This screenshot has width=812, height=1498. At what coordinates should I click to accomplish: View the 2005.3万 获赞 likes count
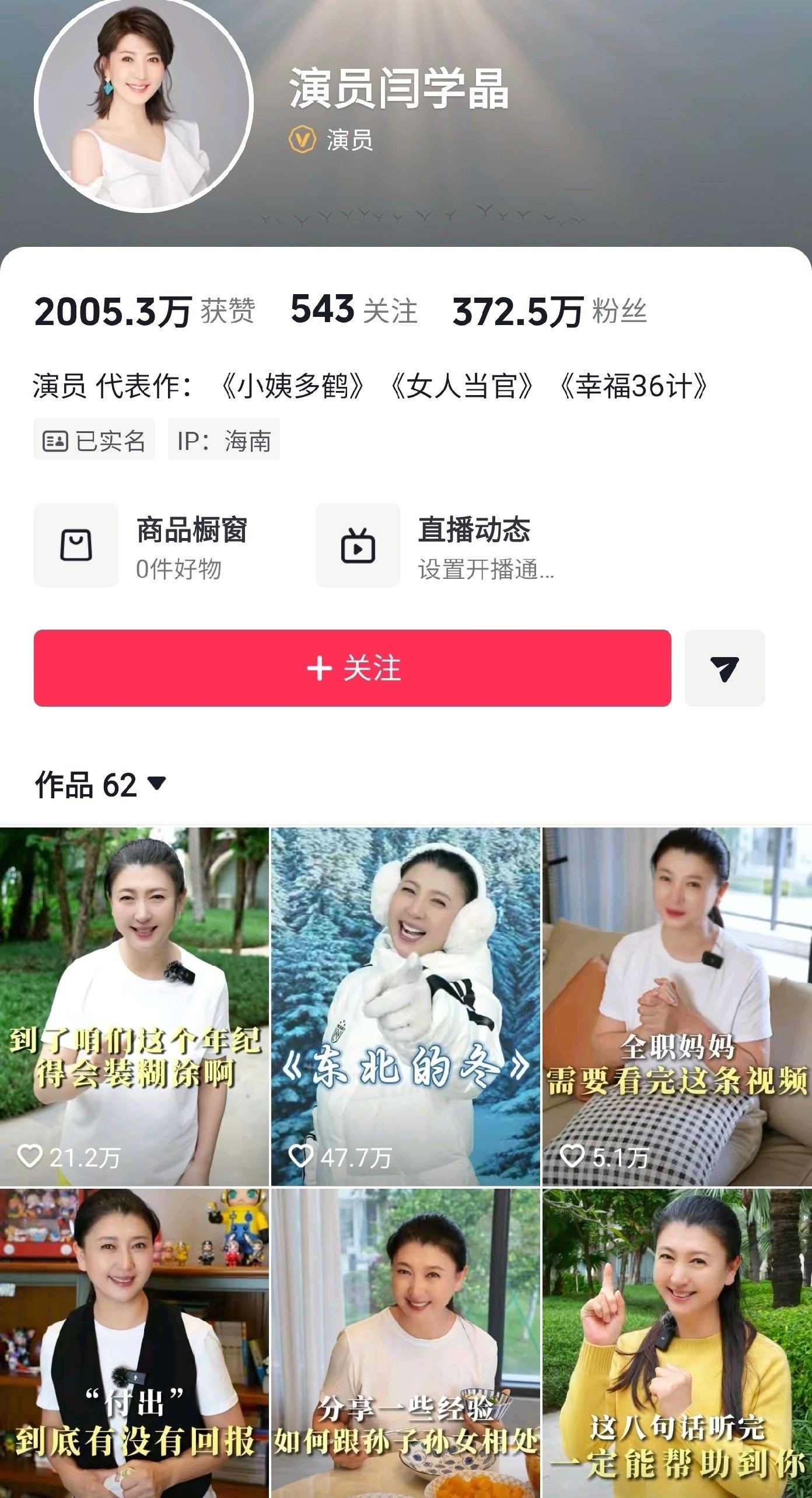click(x=144, y=310)
